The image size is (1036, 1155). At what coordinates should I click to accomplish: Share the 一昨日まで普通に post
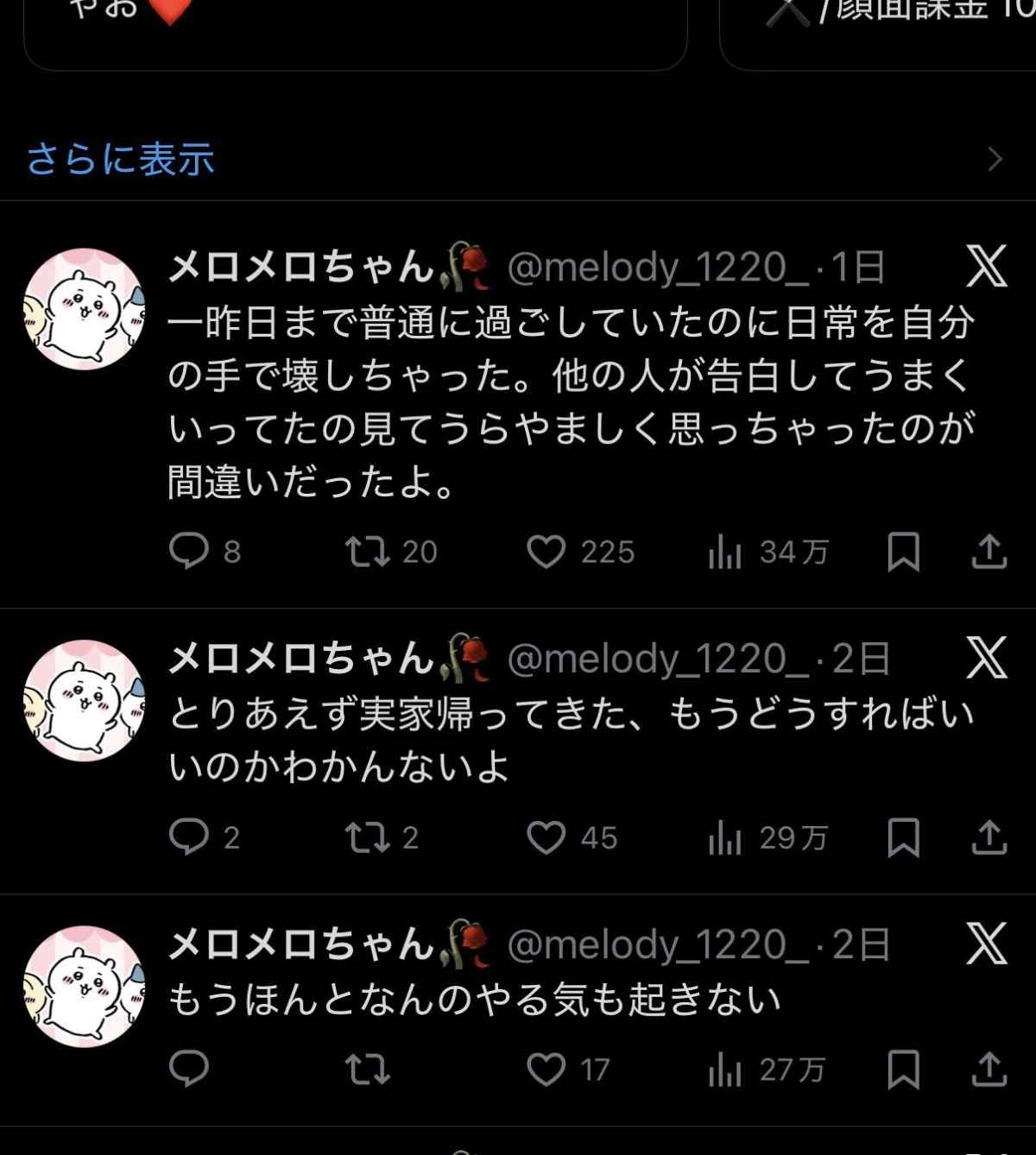(x=989, y=552)
